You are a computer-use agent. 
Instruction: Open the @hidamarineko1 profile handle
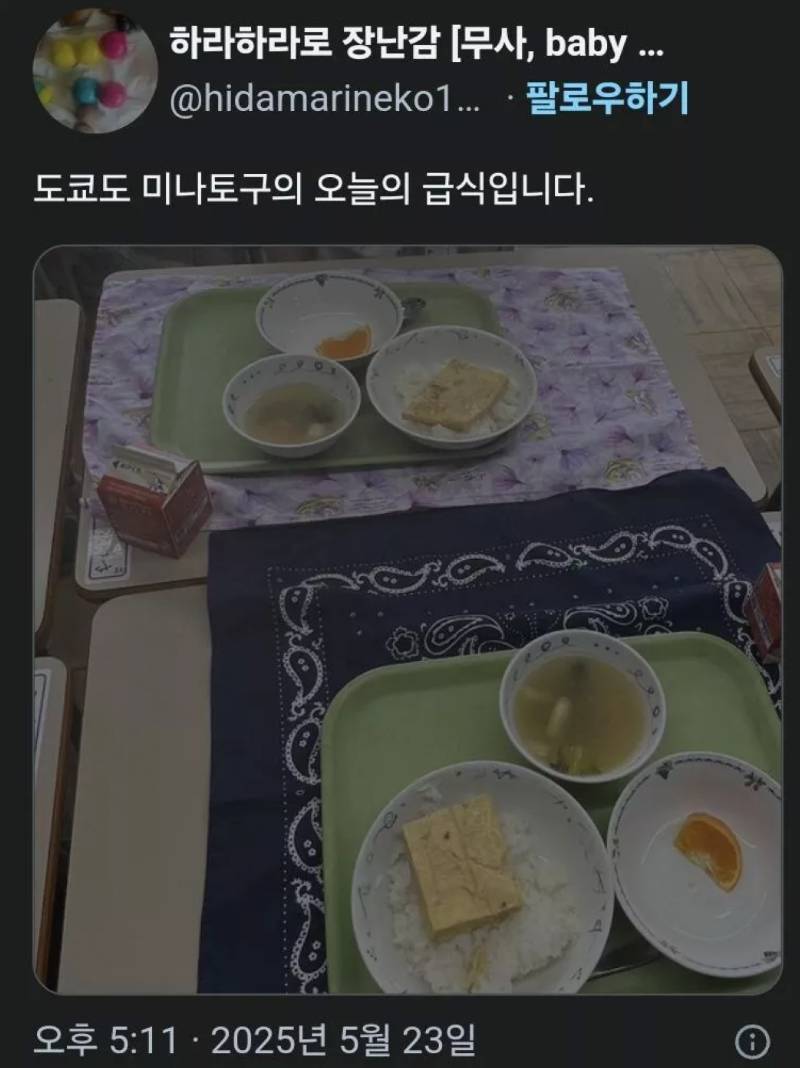click(328, 101)
